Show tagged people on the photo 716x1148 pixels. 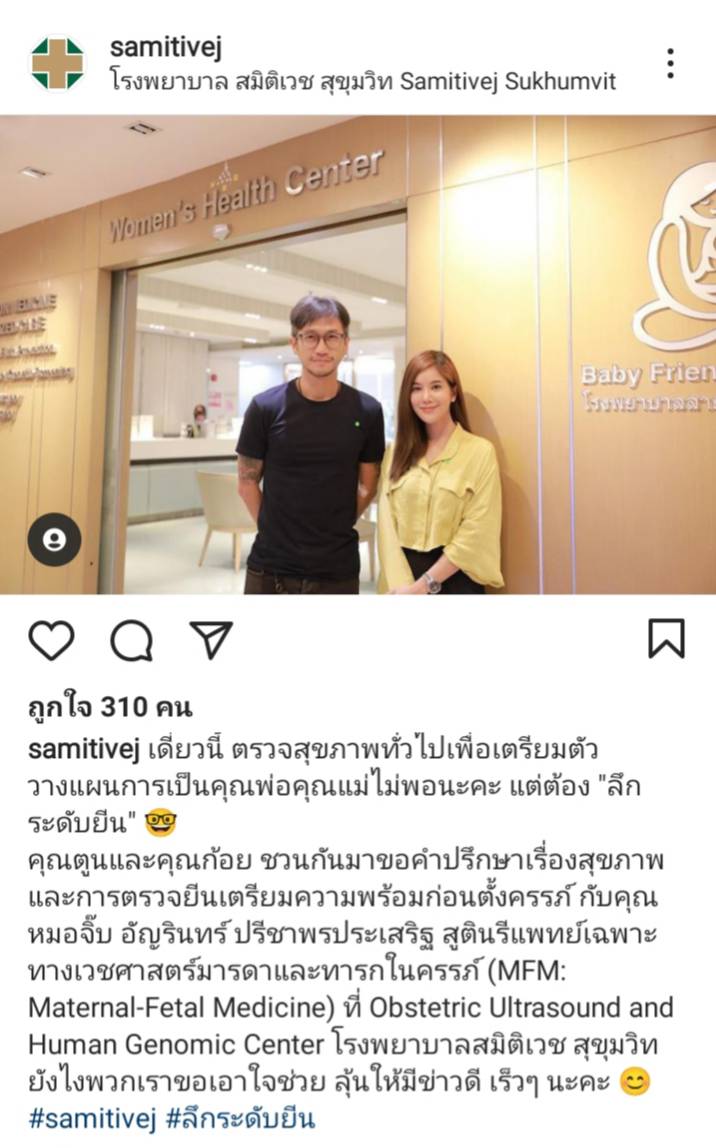[x=54, y=540]
